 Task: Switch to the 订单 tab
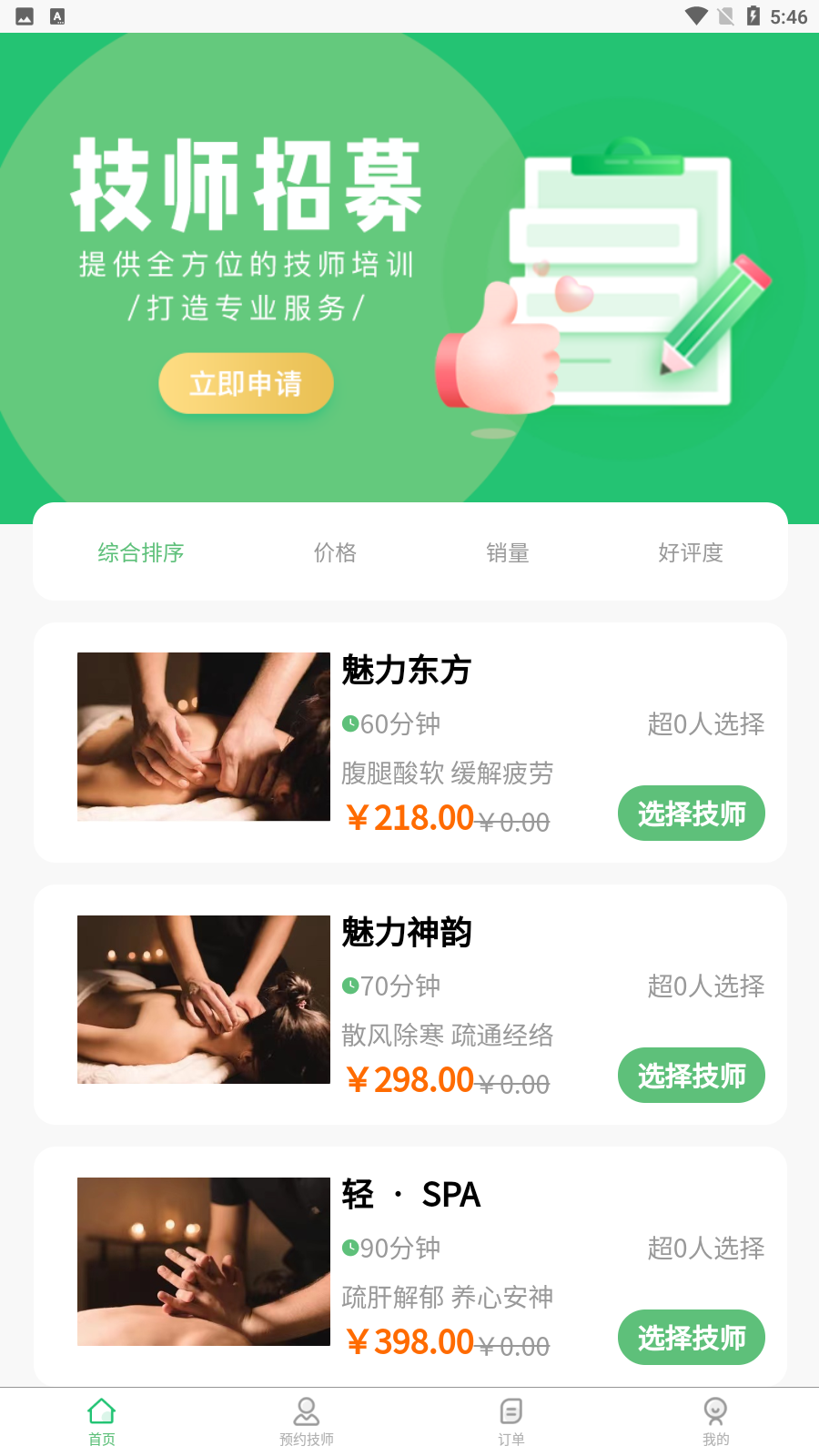pyautogui.click(x=511, y=1421)
